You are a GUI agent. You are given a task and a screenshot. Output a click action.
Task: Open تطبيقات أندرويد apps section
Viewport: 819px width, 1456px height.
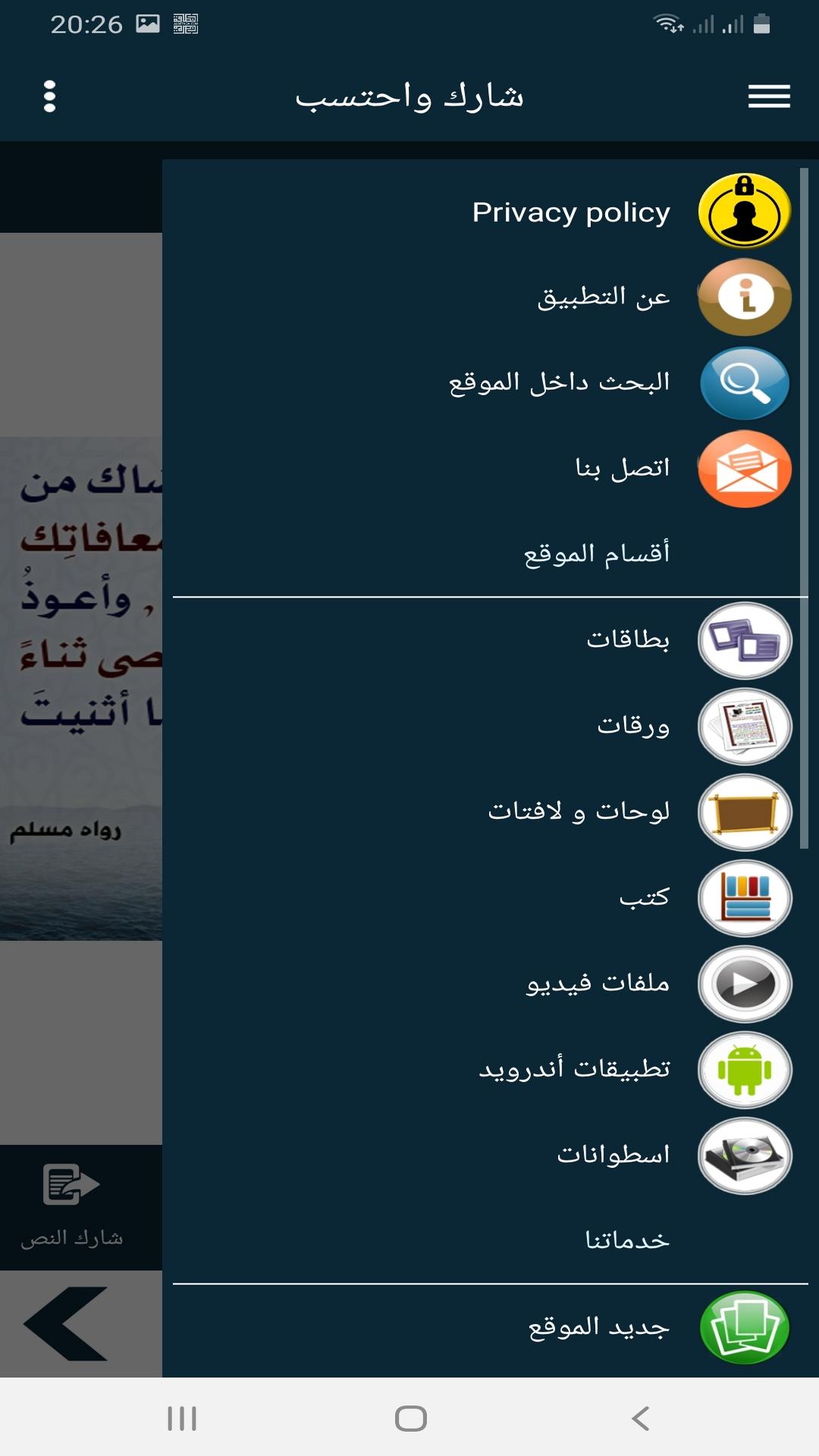(x=574, y=1069)
